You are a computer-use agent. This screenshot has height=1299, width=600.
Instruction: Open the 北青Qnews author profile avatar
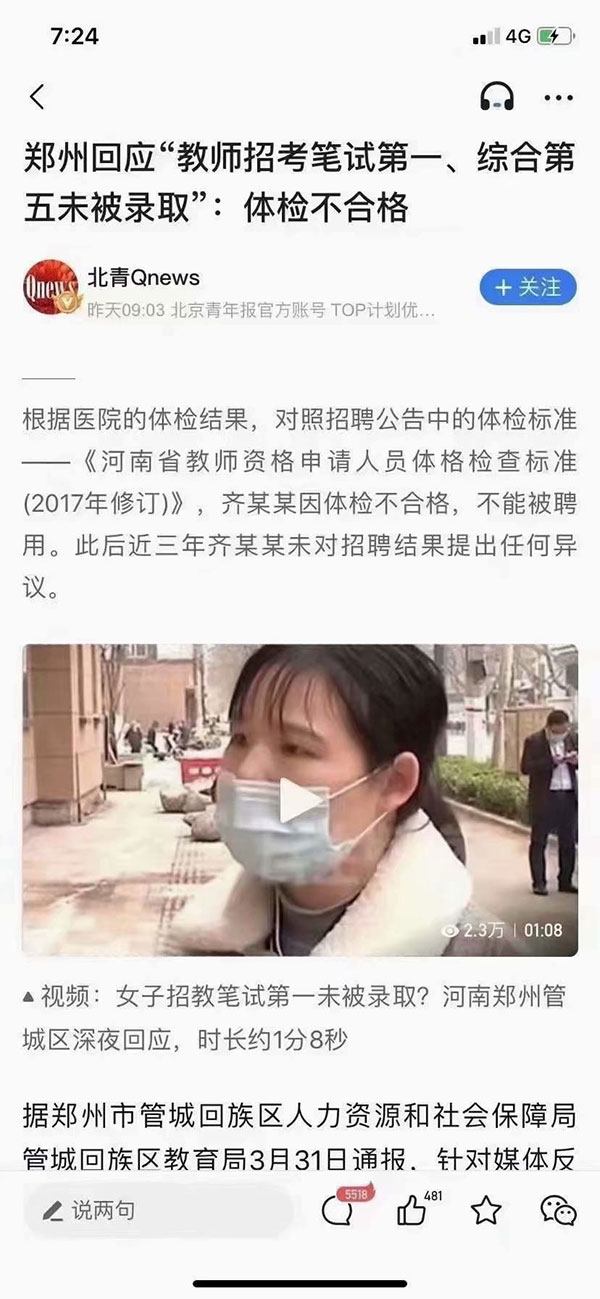pos(50,289)
